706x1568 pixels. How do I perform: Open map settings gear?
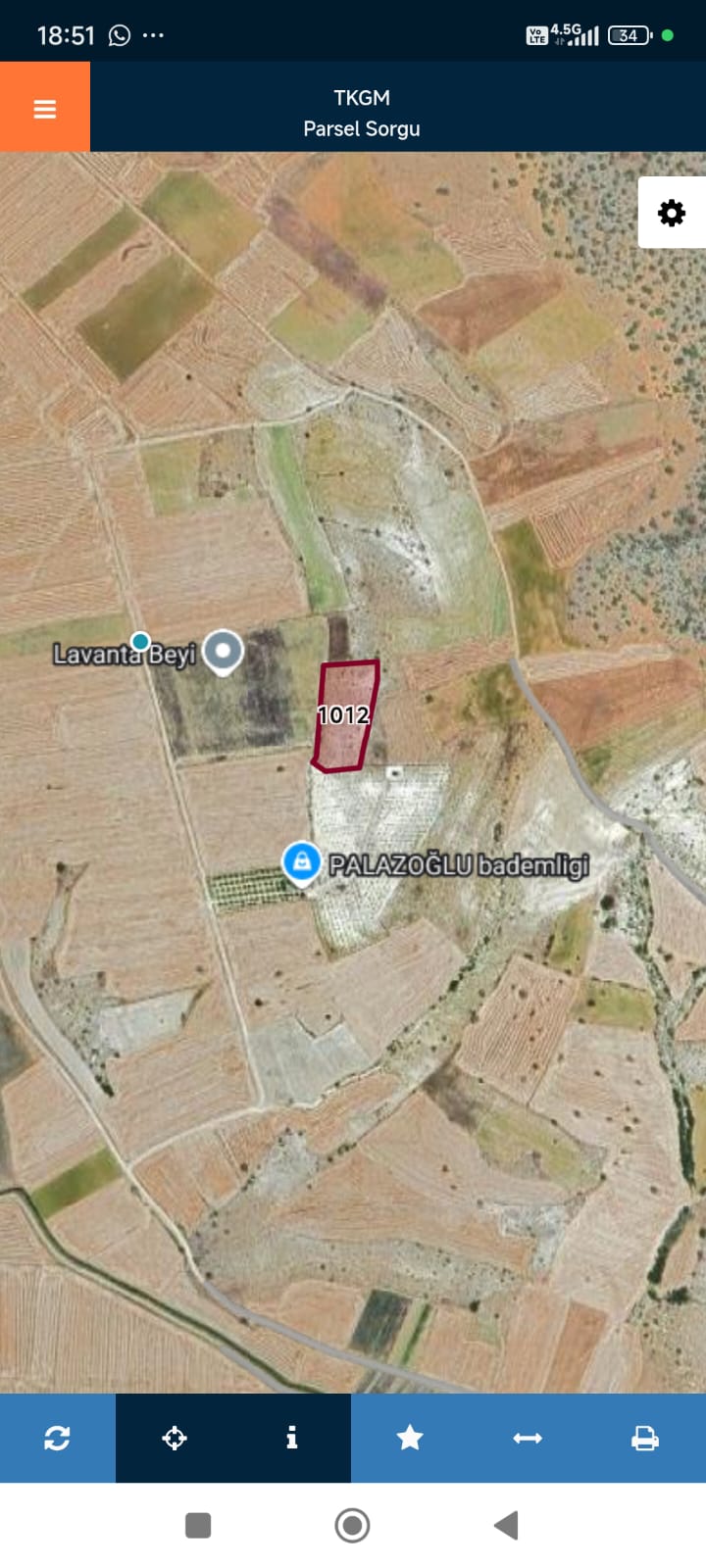[672, 213]
